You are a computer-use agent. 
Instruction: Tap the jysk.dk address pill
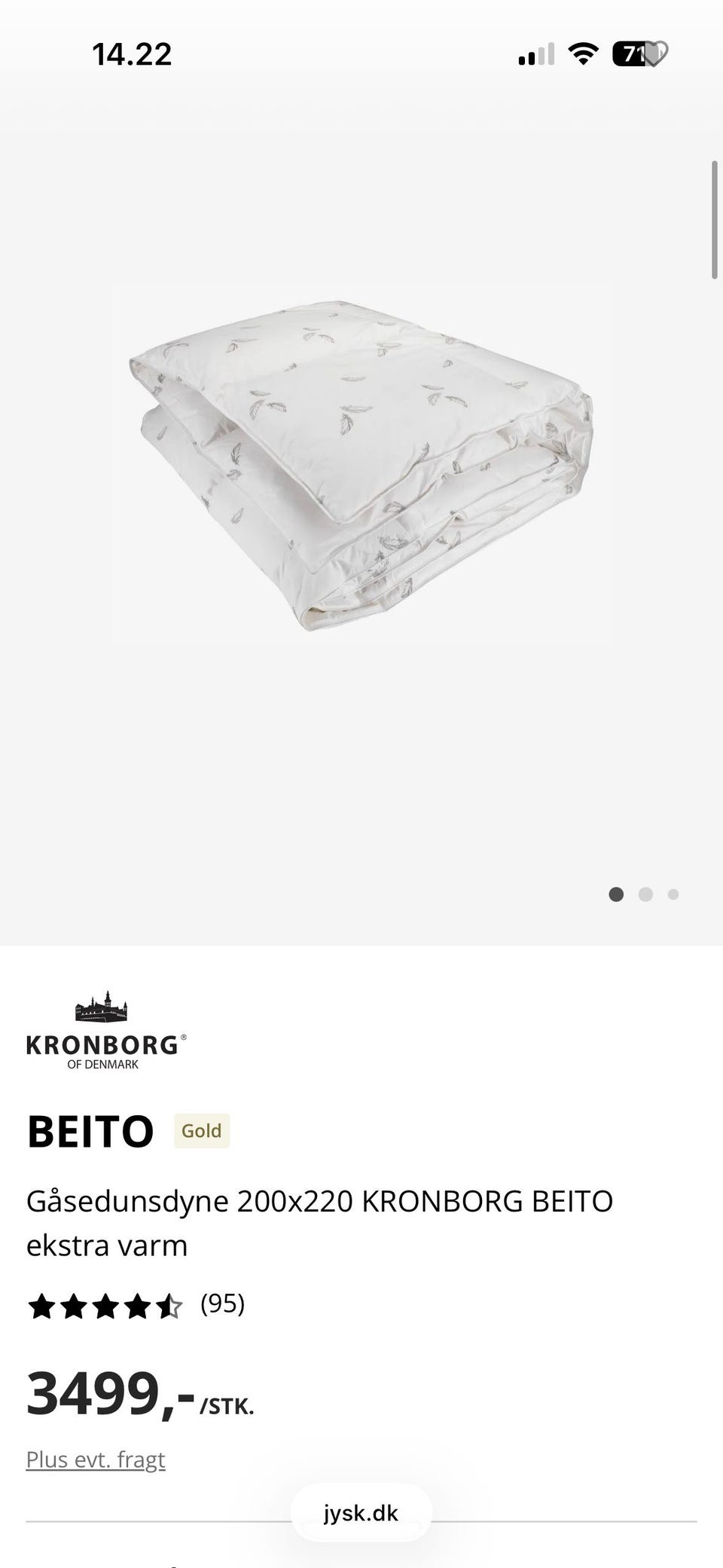[361, 1512]
